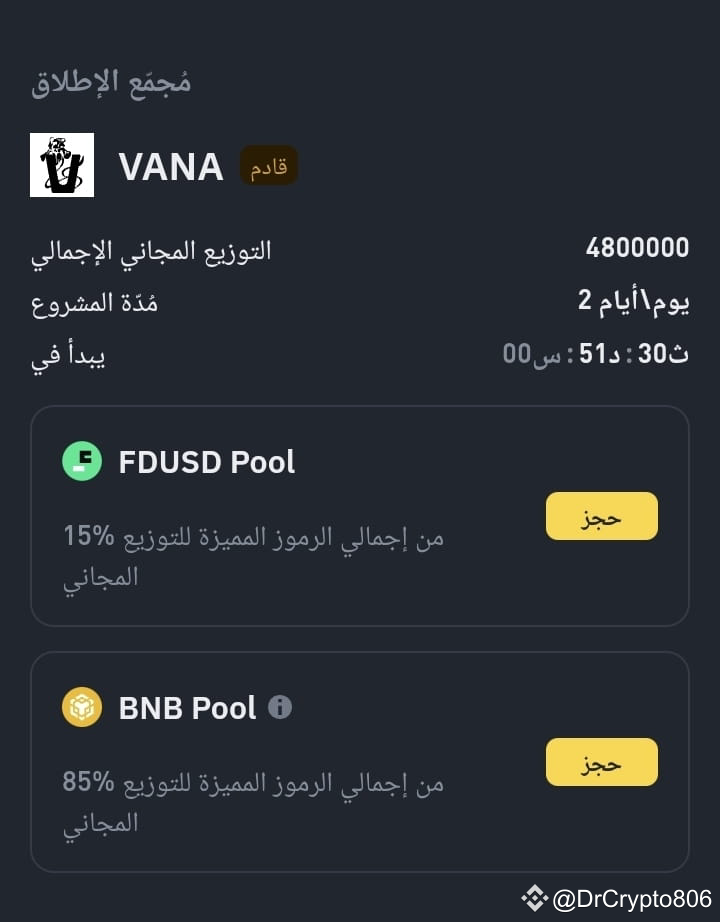Open the info icon beside BNB Pool

tap(278, 706)
